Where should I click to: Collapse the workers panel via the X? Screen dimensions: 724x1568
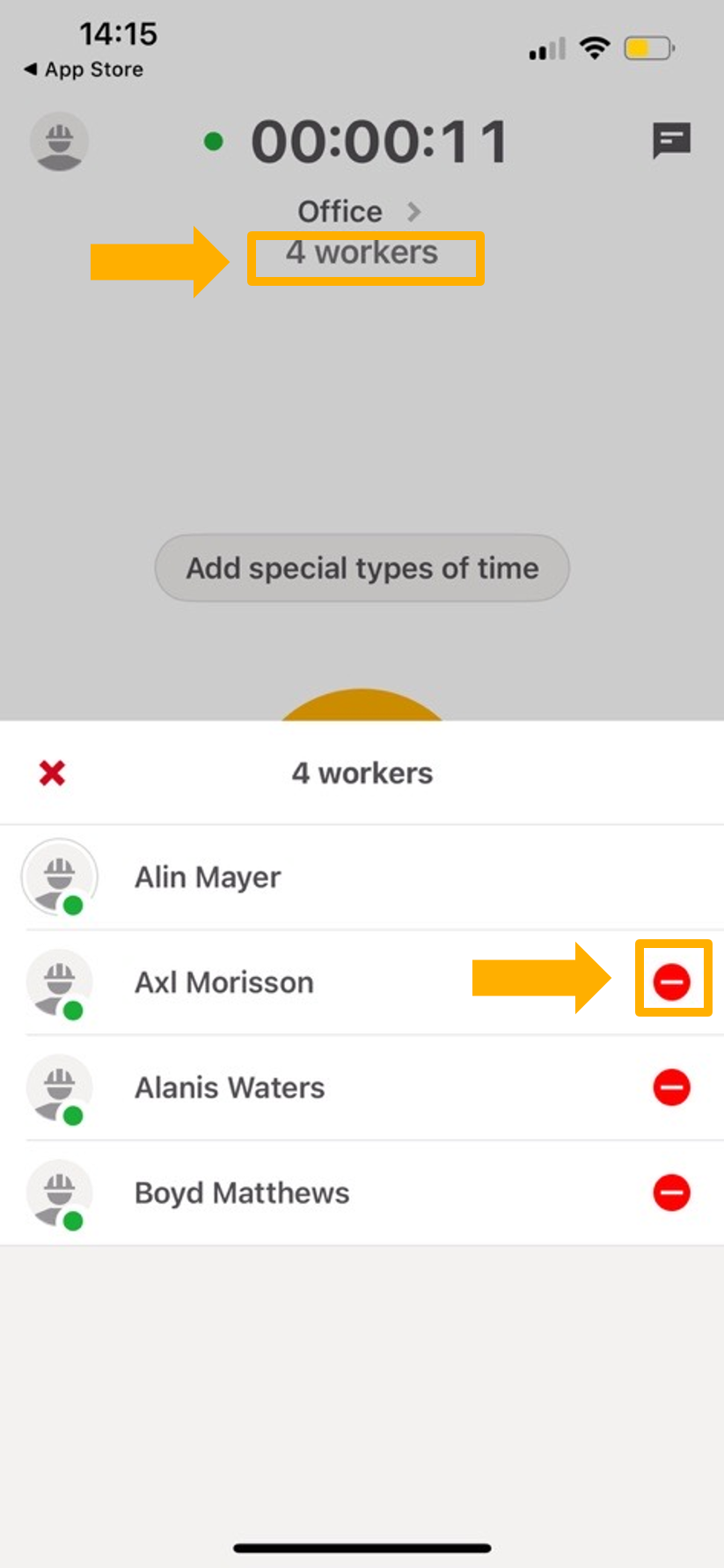click(x=51, y=773)
